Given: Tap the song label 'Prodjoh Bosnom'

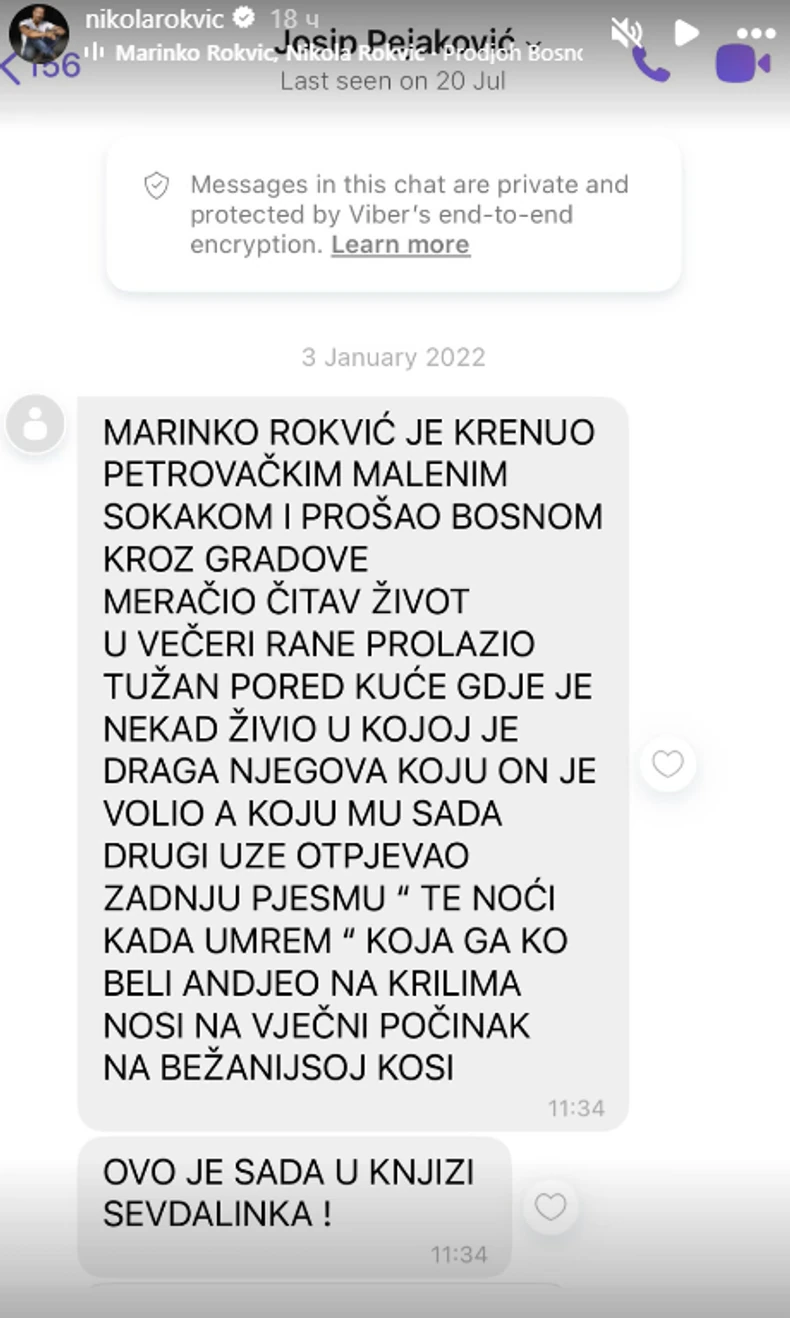Looking at the screenshot, I should [500, 55].
